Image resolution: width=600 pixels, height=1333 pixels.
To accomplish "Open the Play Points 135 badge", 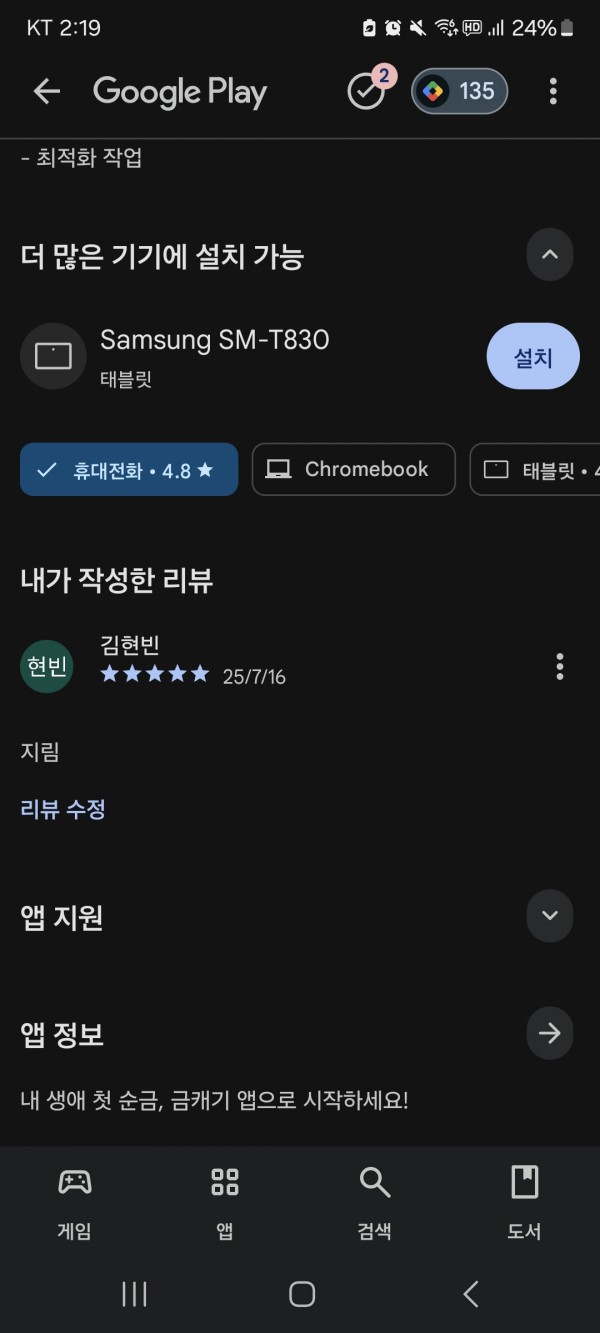I will [460, 92].
